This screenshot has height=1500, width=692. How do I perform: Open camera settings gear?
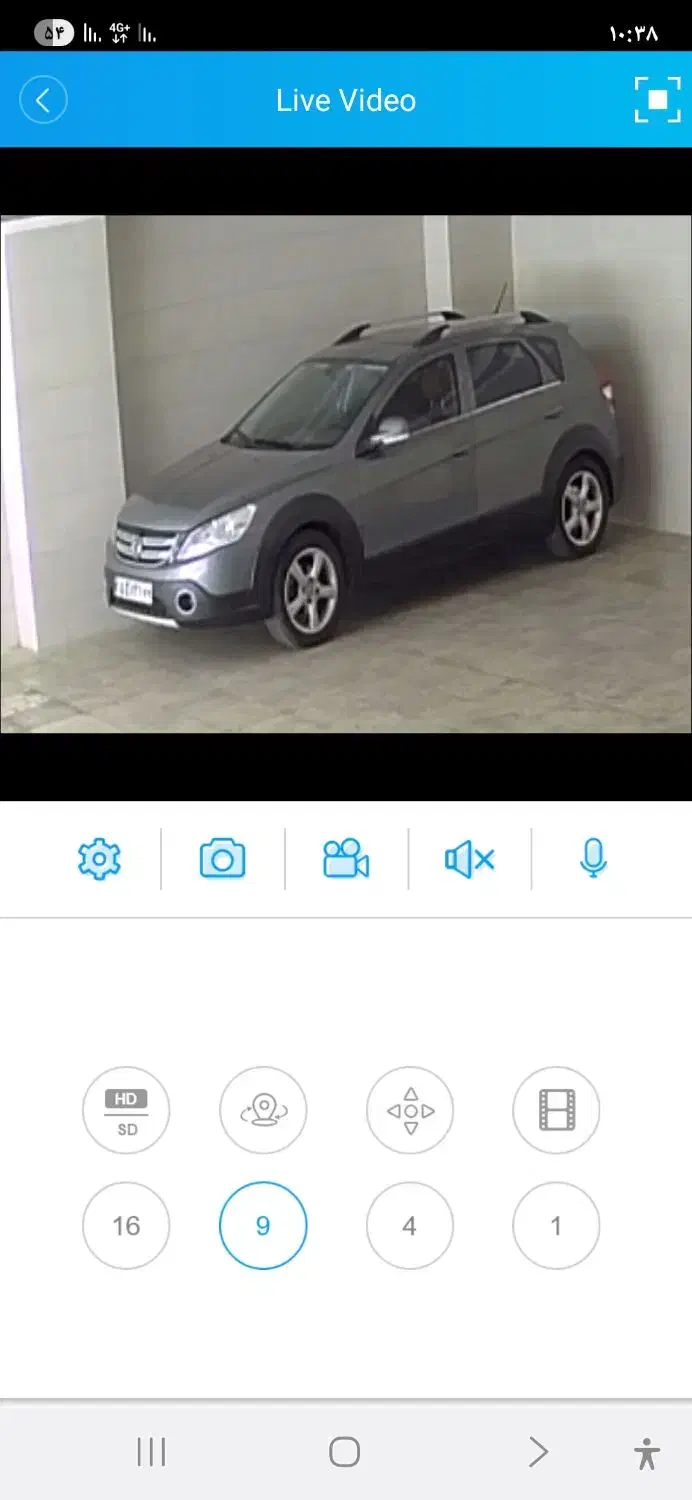tap(99, 859)
